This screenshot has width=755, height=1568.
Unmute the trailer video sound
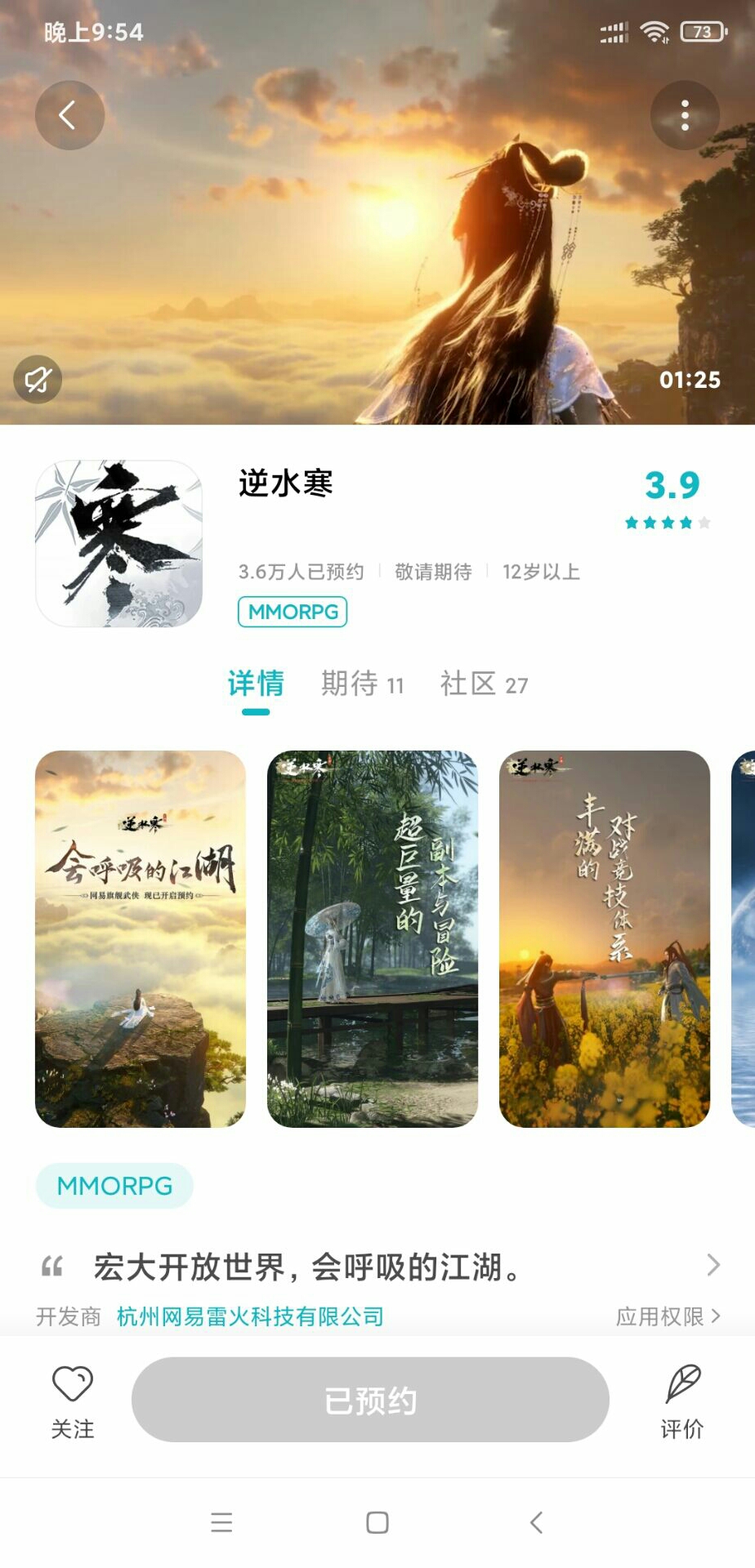coord(38,380)
